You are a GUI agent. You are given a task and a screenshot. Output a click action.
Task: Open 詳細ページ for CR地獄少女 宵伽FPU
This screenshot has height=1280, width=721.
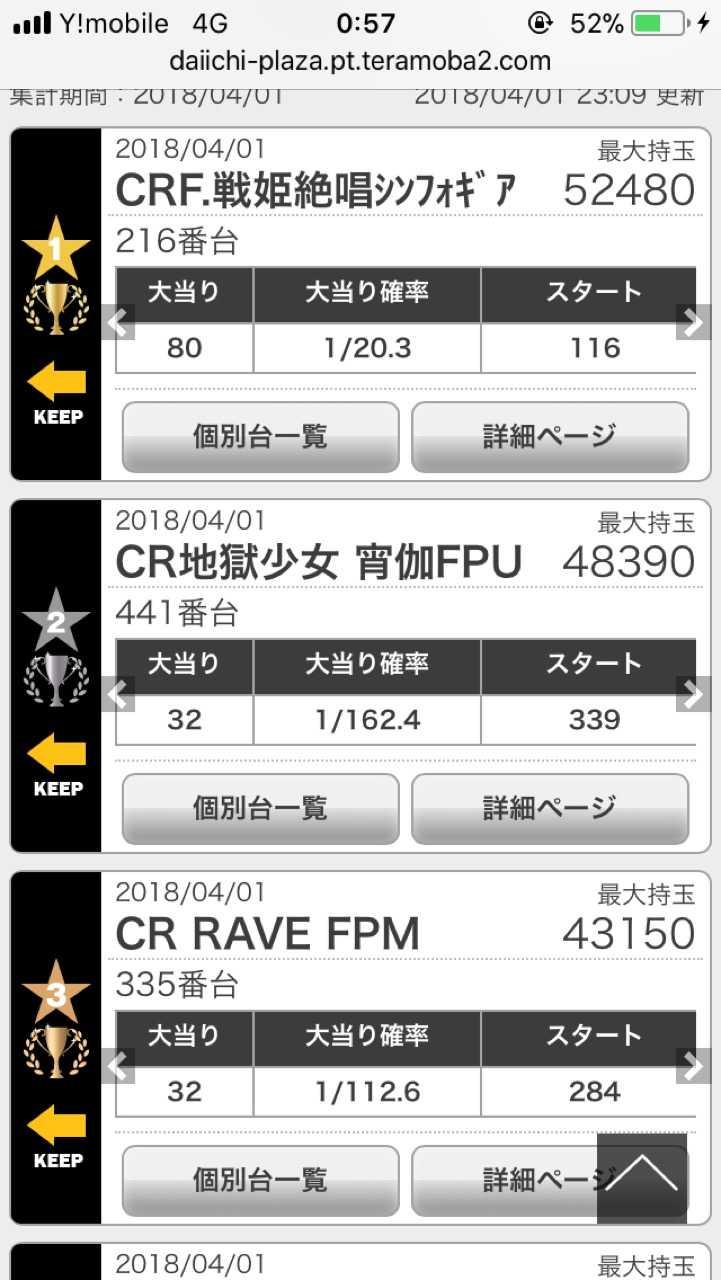pos(550,808)
